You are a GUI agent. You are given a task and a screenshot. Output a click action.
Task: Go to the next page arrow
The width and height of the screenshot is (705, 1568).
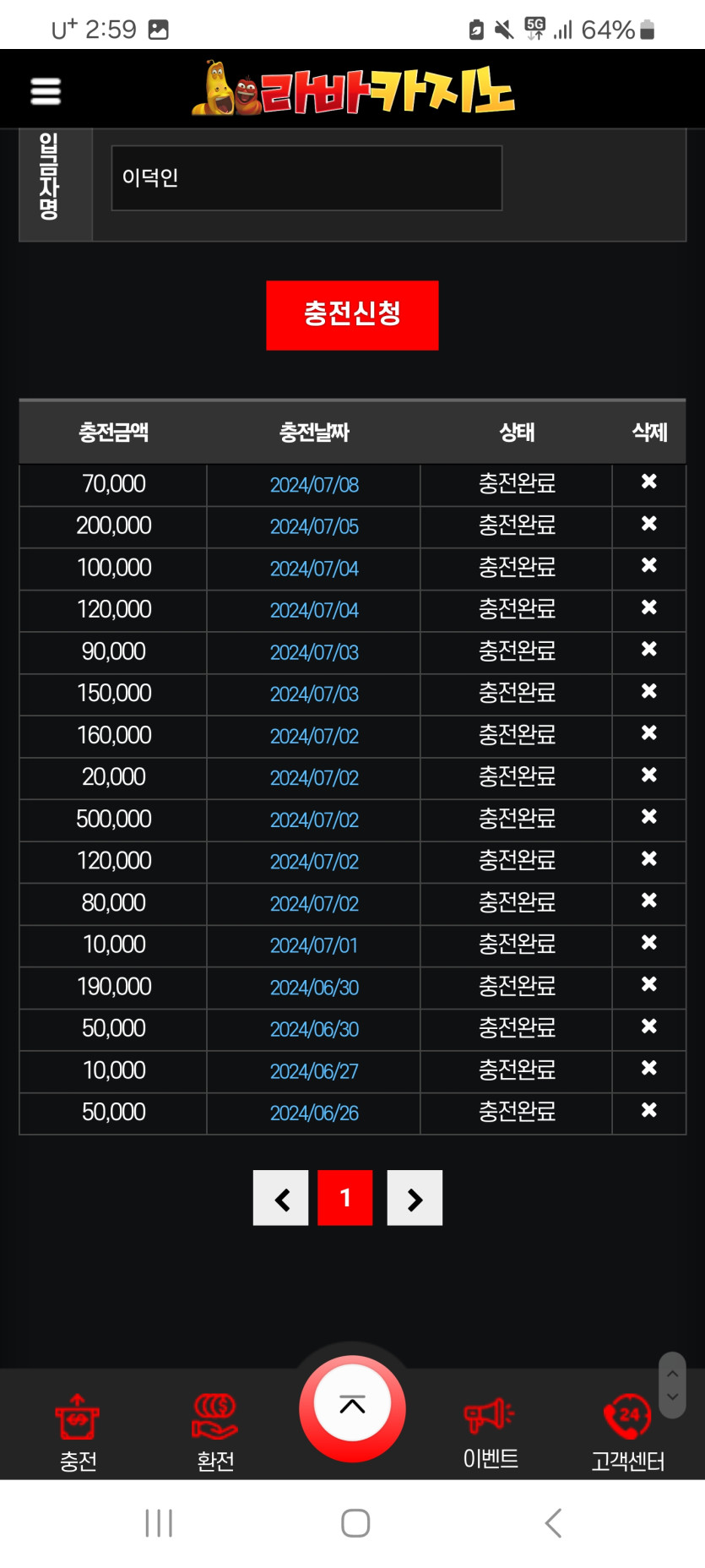[415, 1198]
